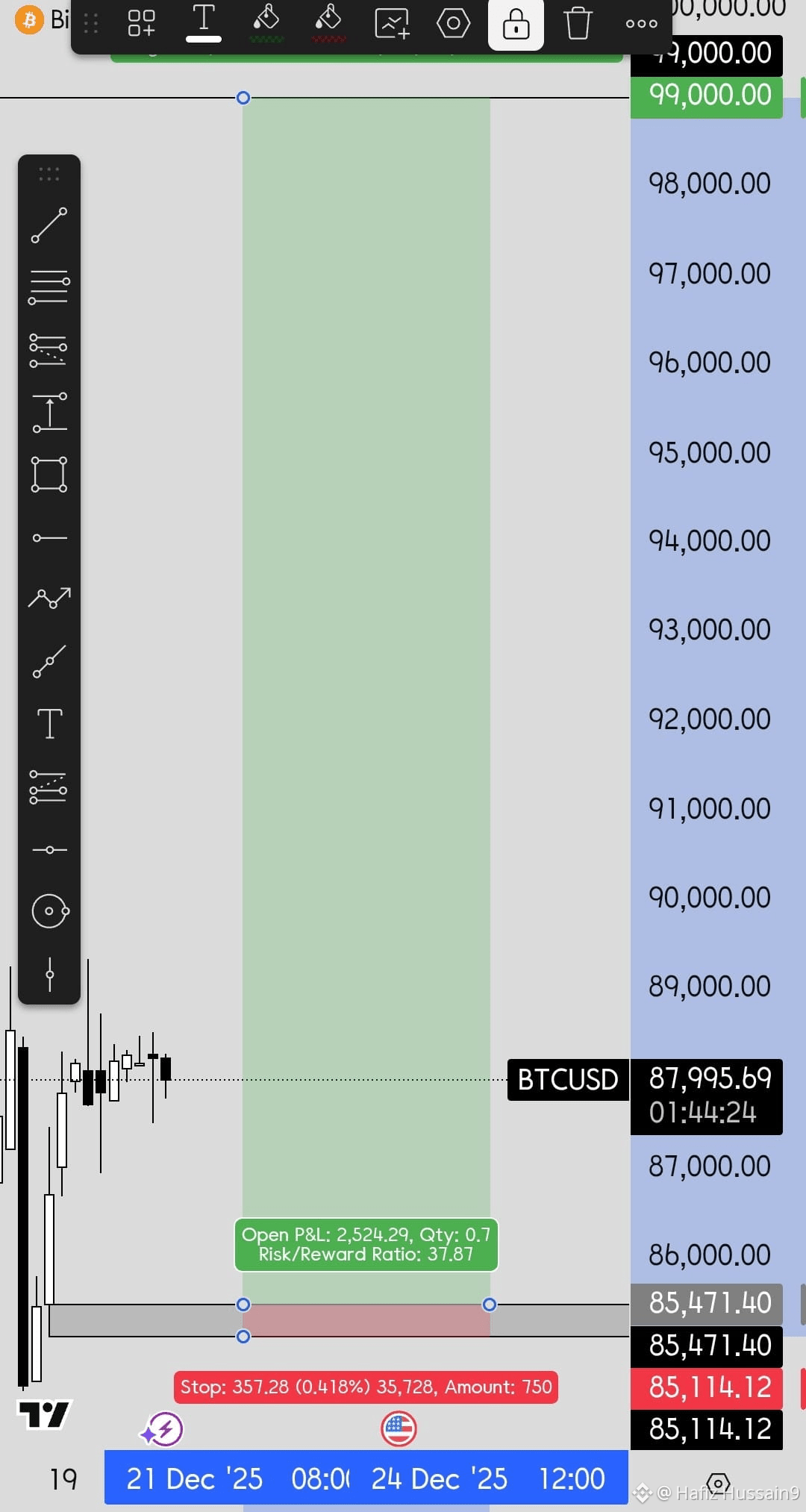Open the US flag economic event marker
806x1512 pixels.
tap(399, 1429)
